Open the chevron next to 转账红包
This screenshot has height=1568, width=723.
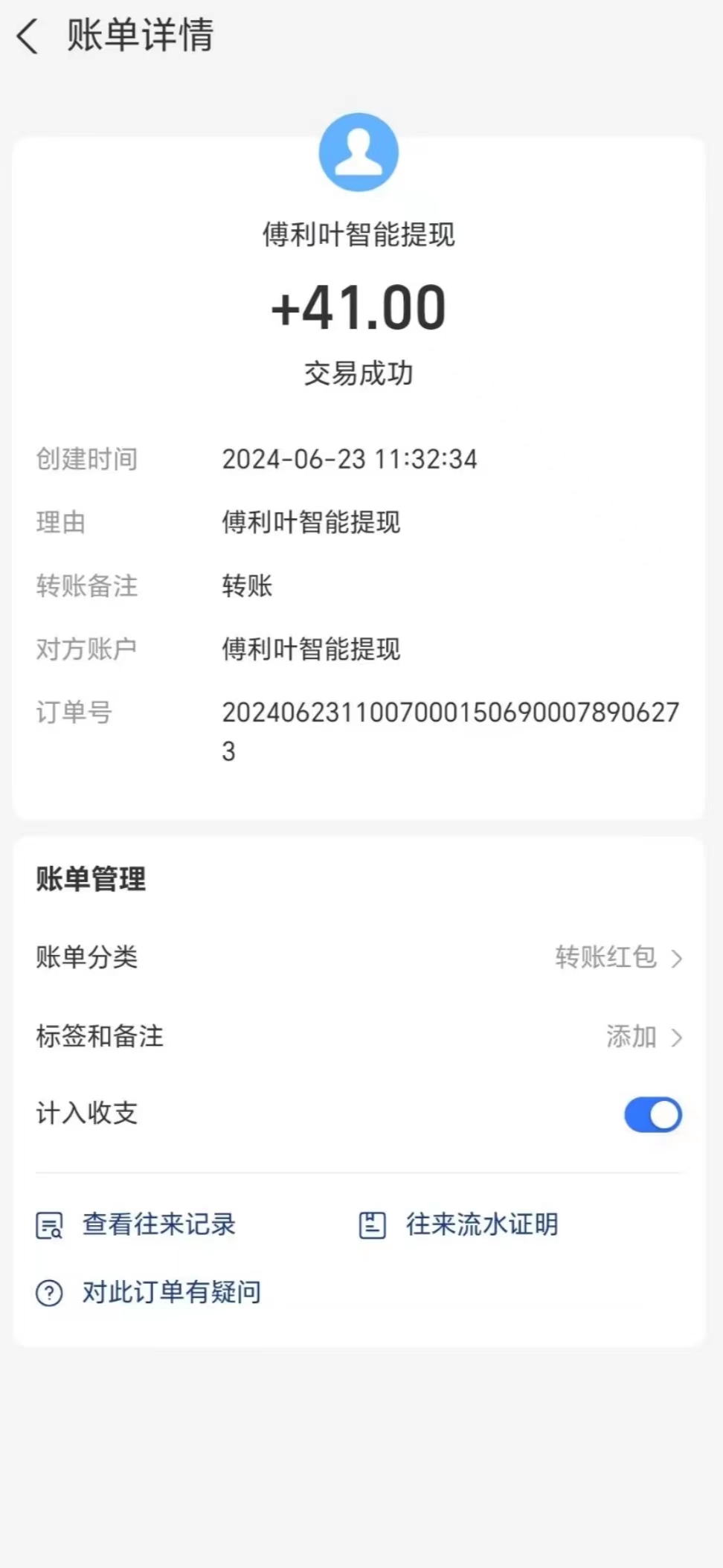click(x=678, y=958)
